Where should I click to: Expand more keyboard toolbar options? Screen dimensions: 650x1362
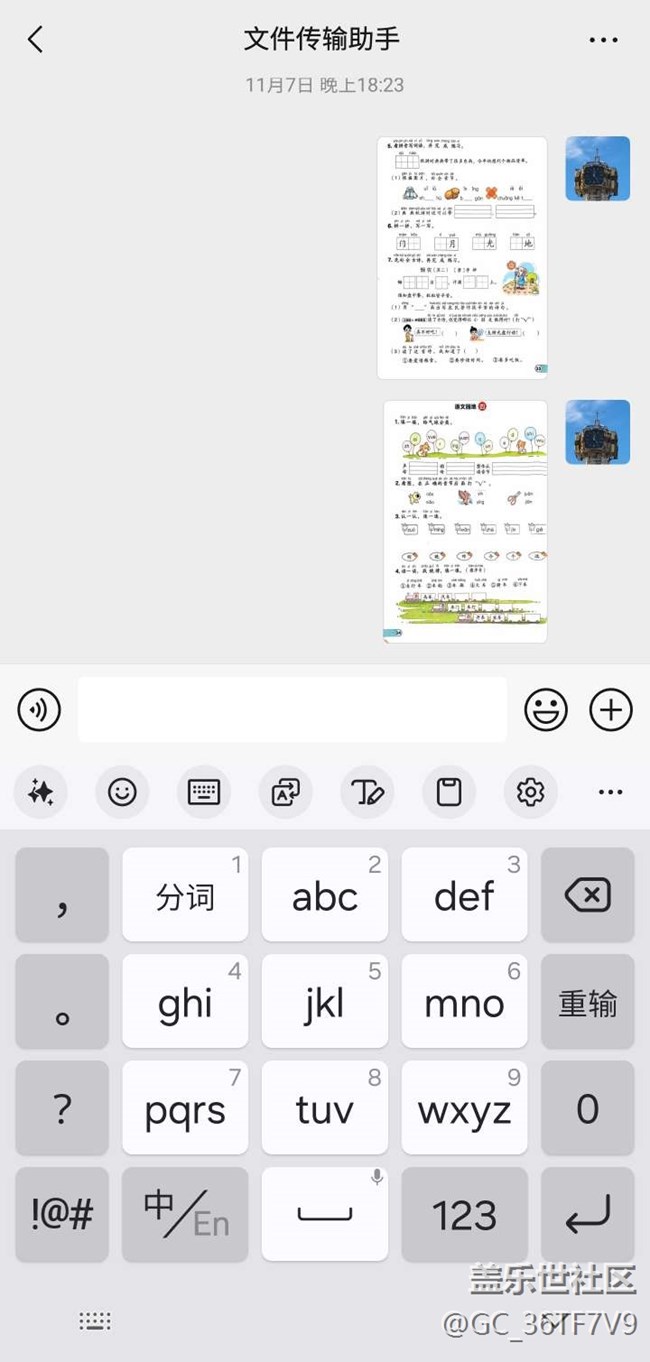pos(610,793)
